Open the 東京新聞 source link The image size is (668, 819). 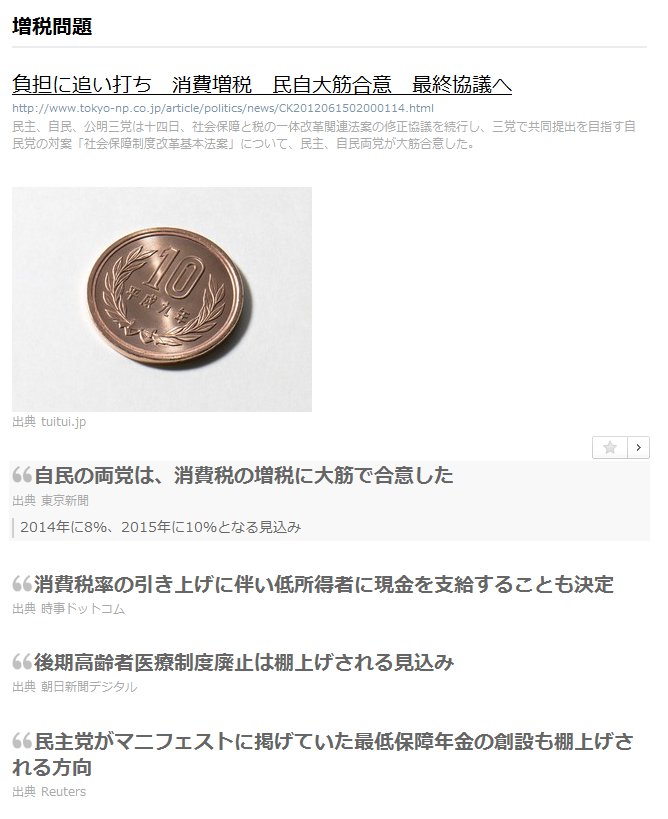(65, 500)
